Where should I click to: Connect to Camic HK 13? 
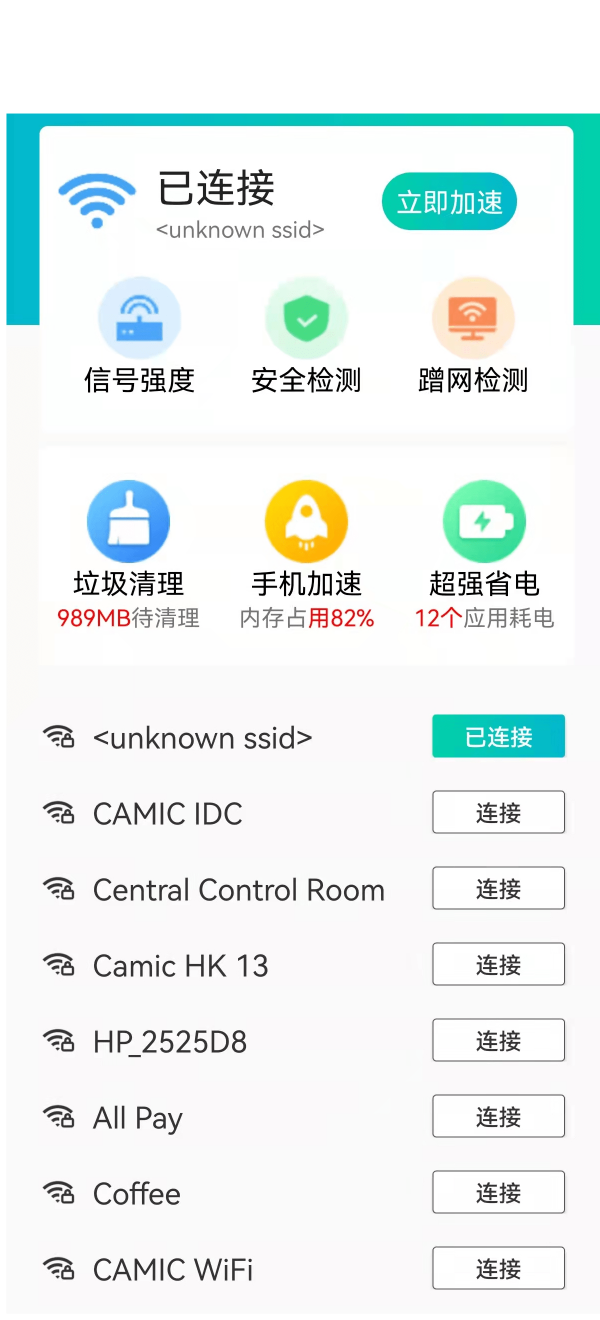click(x=498, y=965)
